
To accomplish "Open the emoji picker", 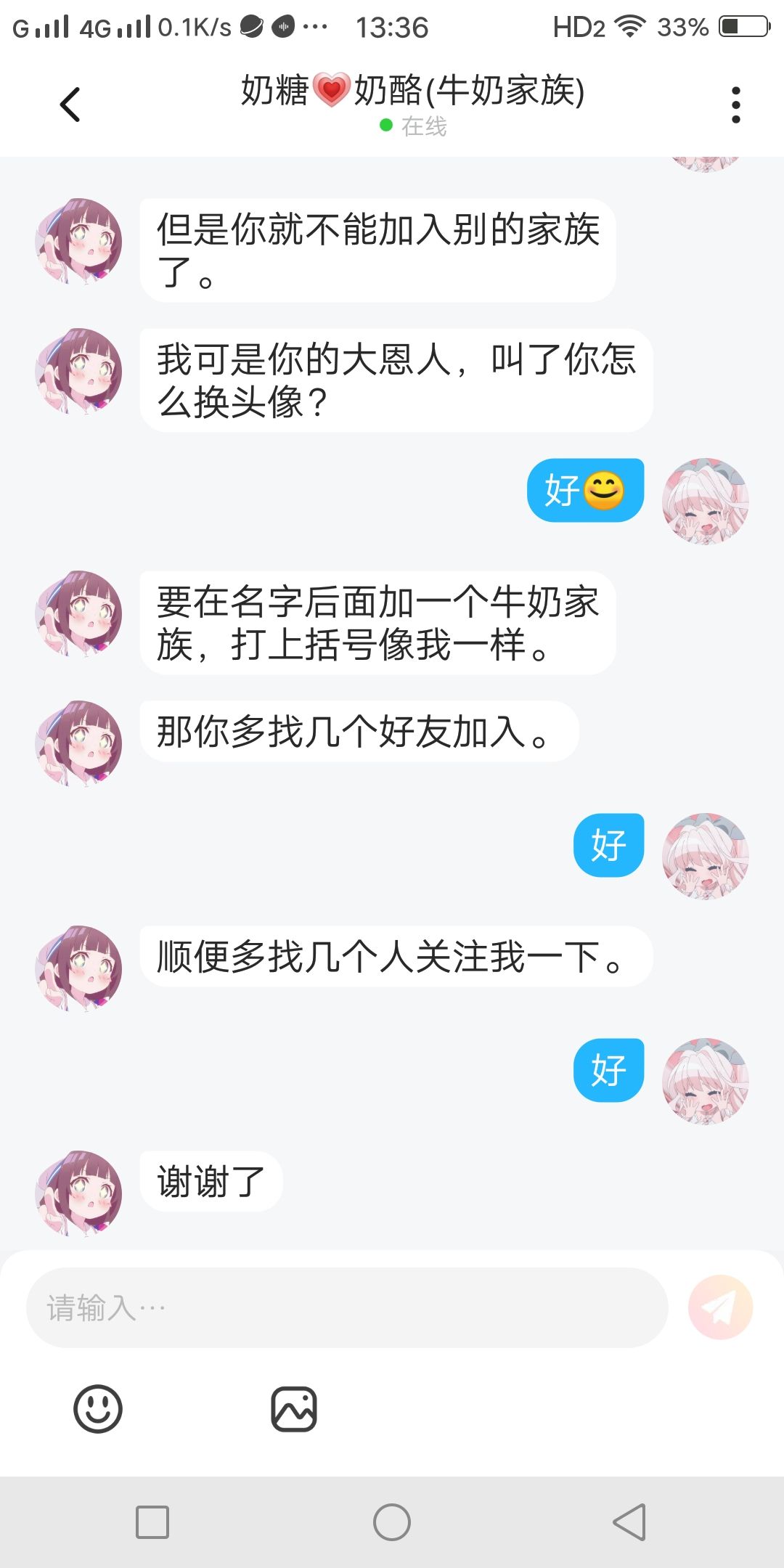I will (x=98, y=1409).
